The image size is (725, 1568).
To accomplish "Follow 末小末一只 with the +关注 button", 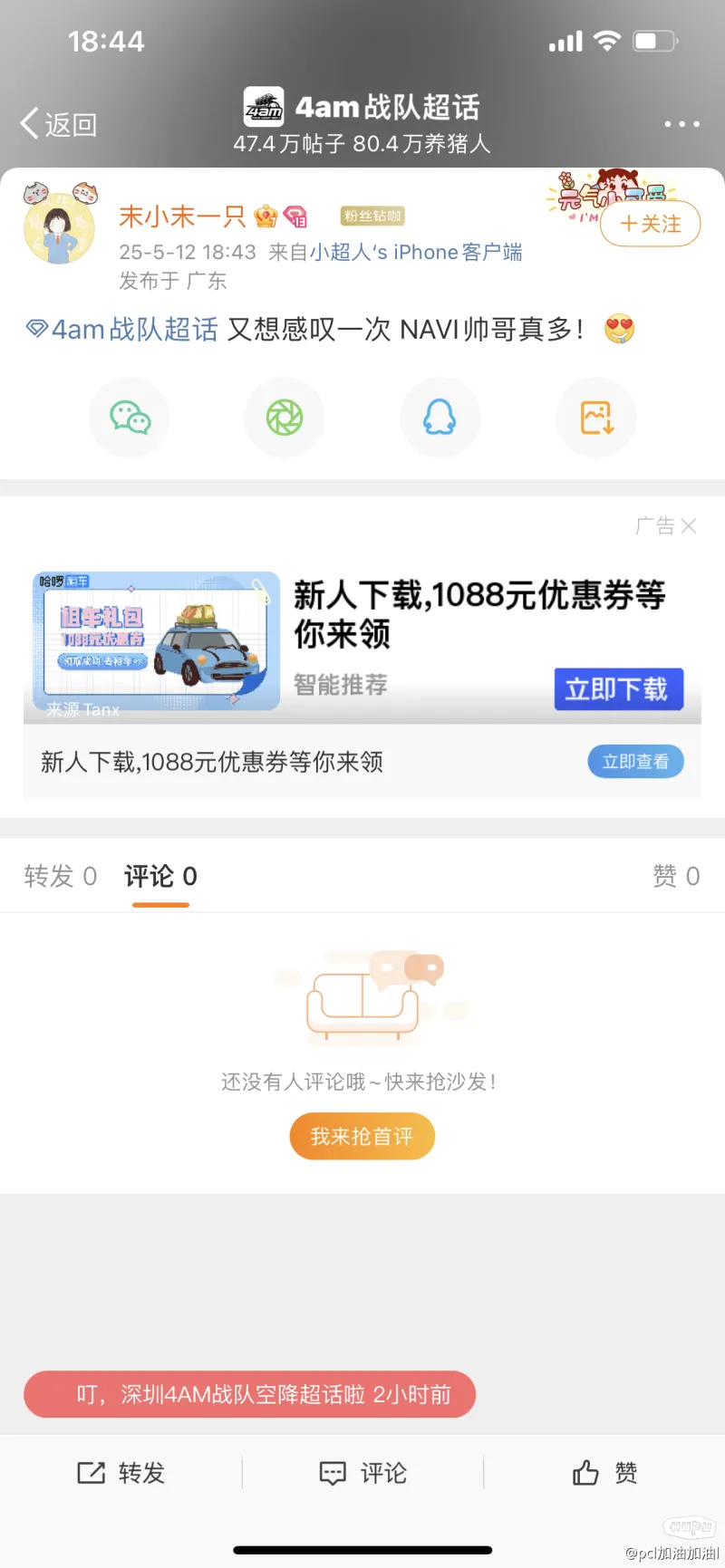I will point(650,224).
